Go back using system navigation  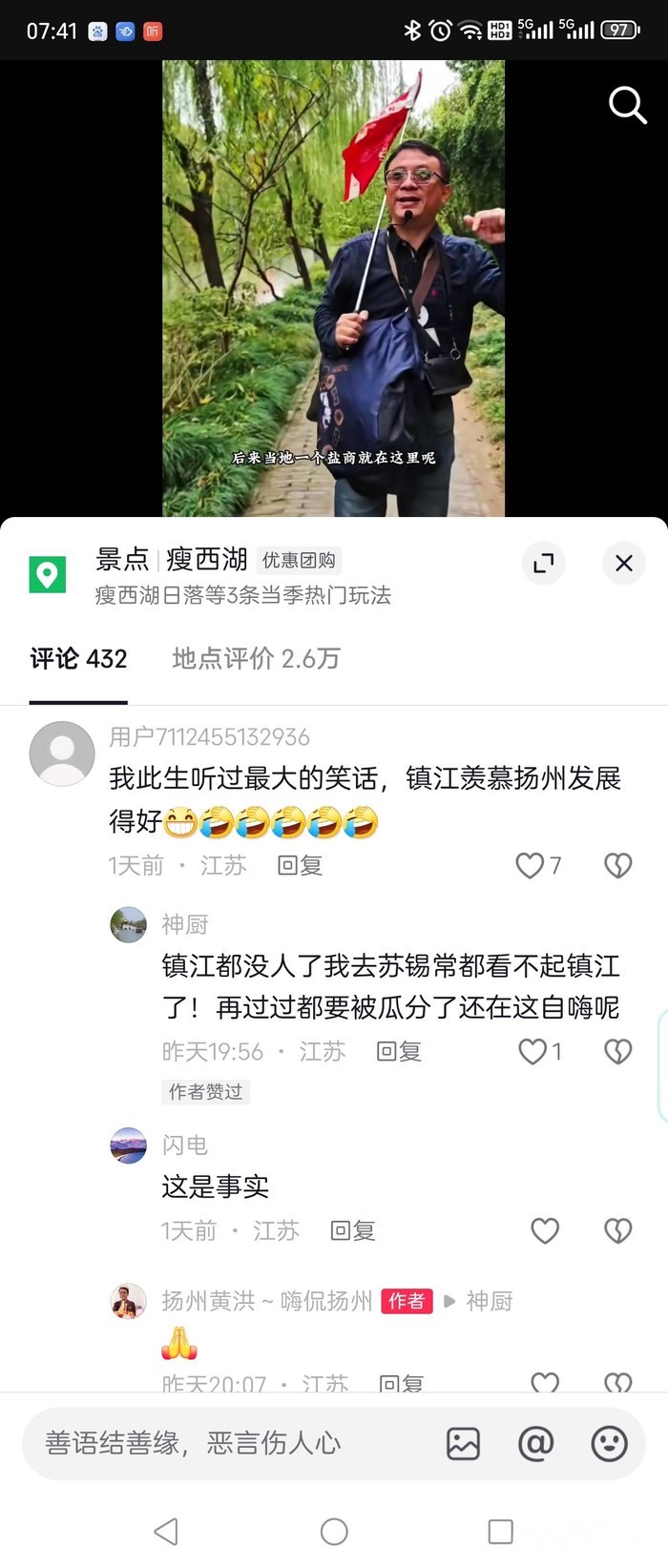coord(166,1532)
